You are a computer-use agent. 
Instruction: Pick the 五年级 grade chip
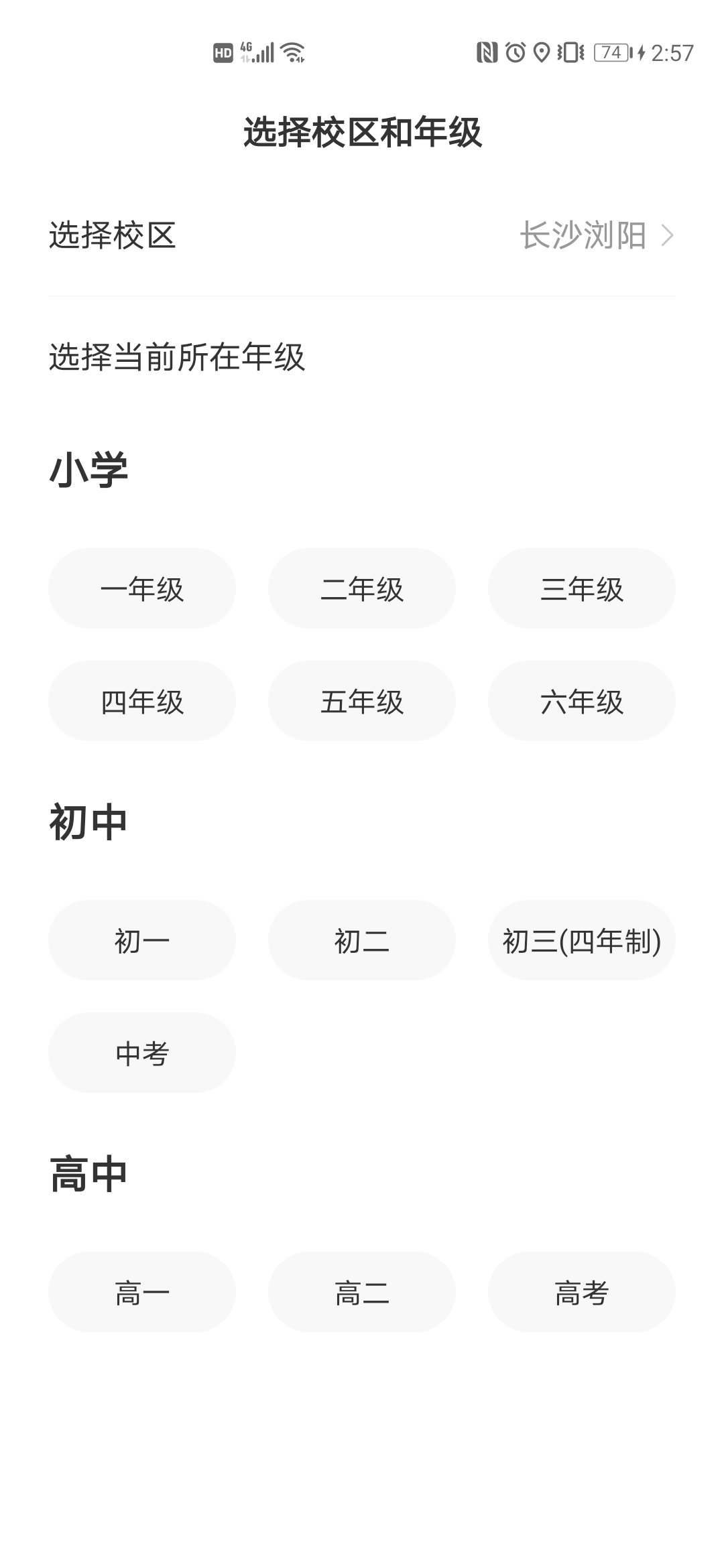click(362, 701)
